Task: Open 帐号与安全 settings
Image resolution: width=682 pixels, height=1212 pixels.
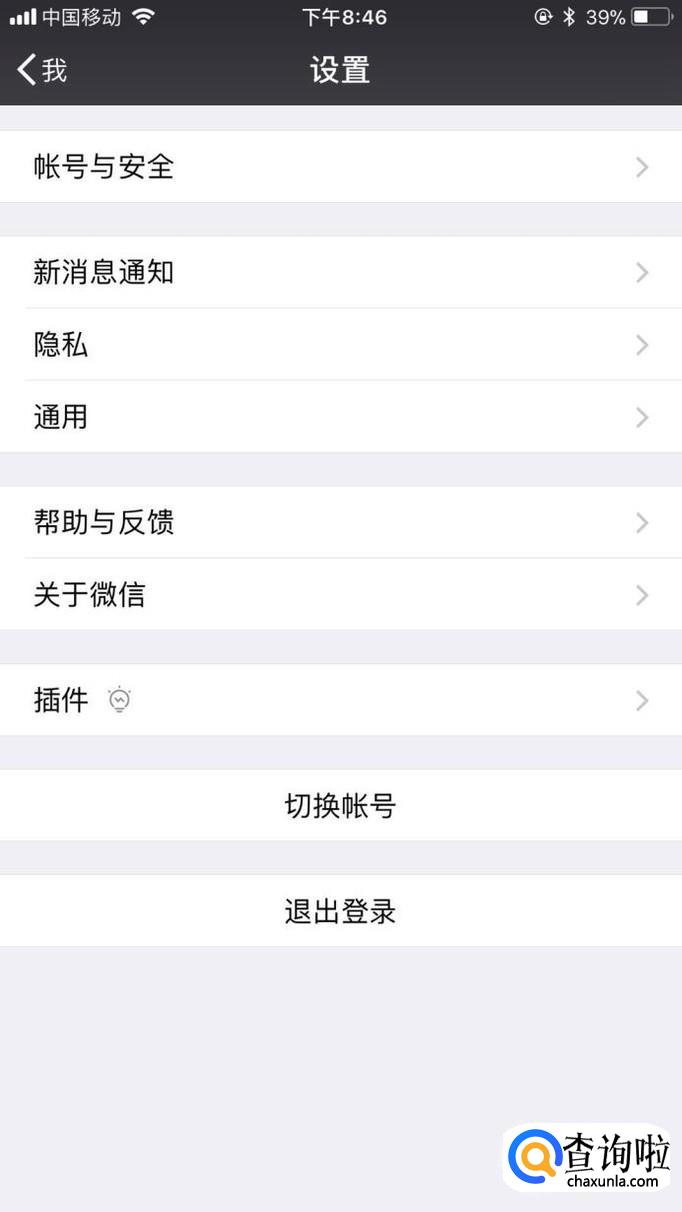Action: pos(340,167)
